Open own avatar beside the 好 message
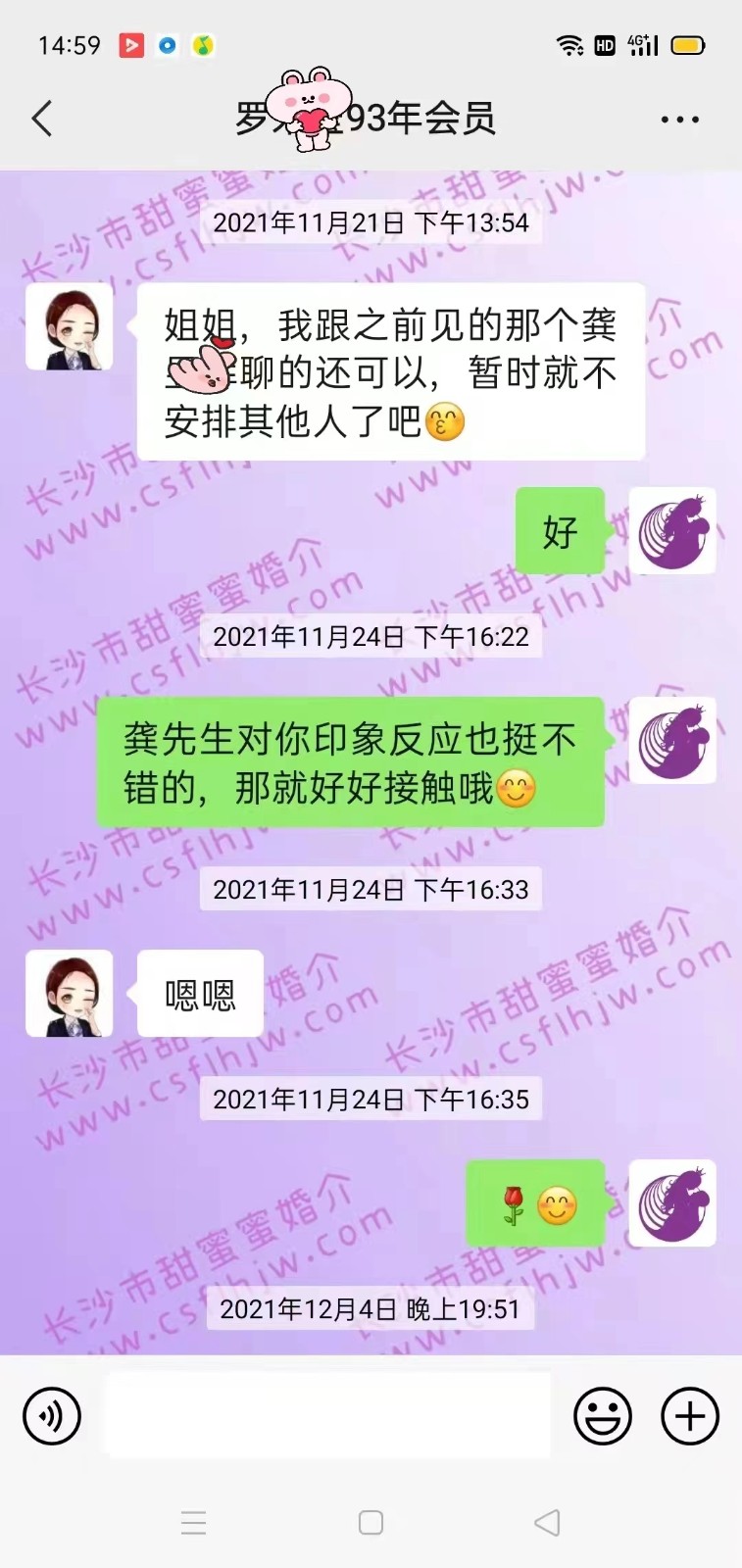The height and width of the screenshot is (1568, 742). point(672,531)
